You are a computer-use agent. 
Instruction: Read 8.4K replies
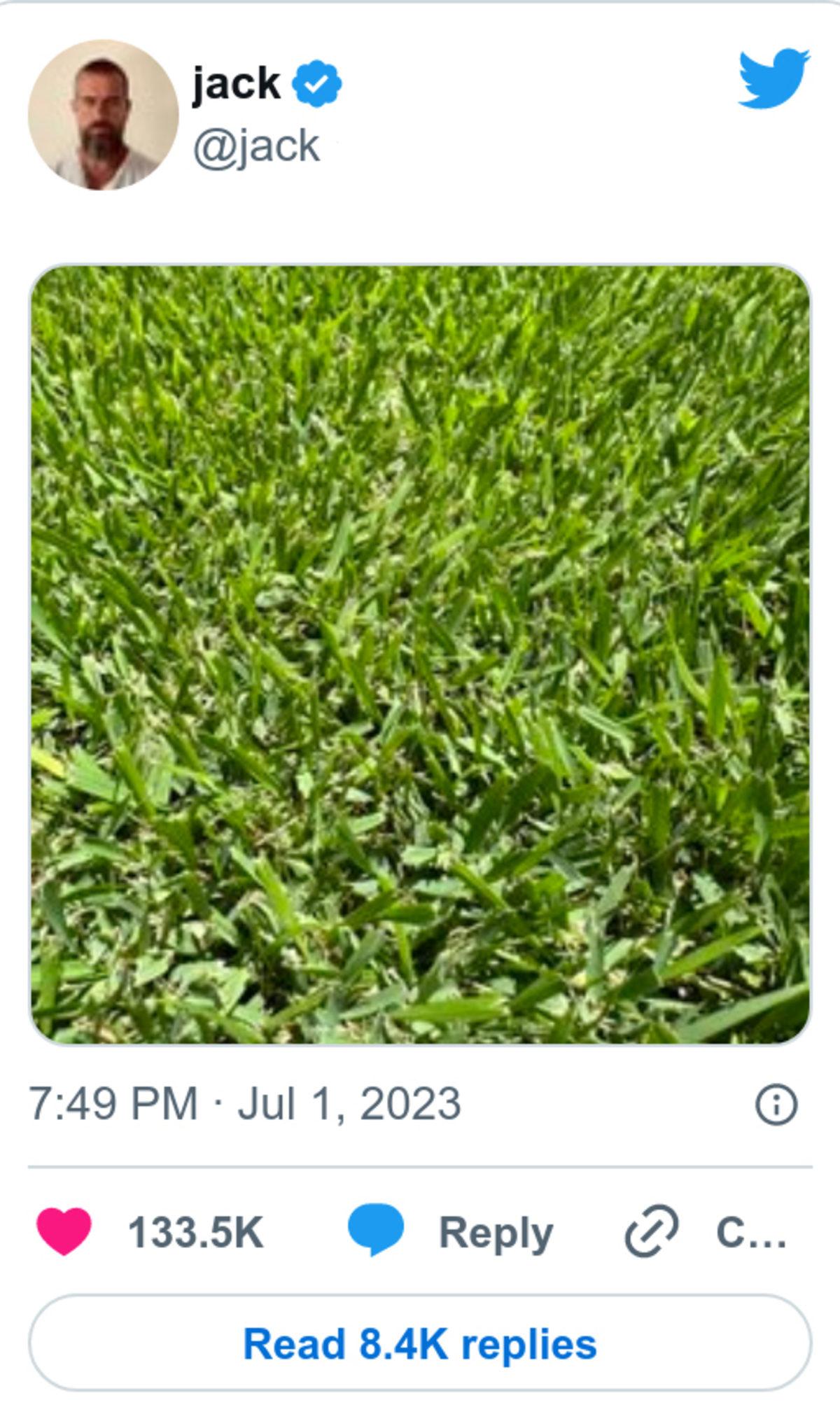(x=420, y=1343)
